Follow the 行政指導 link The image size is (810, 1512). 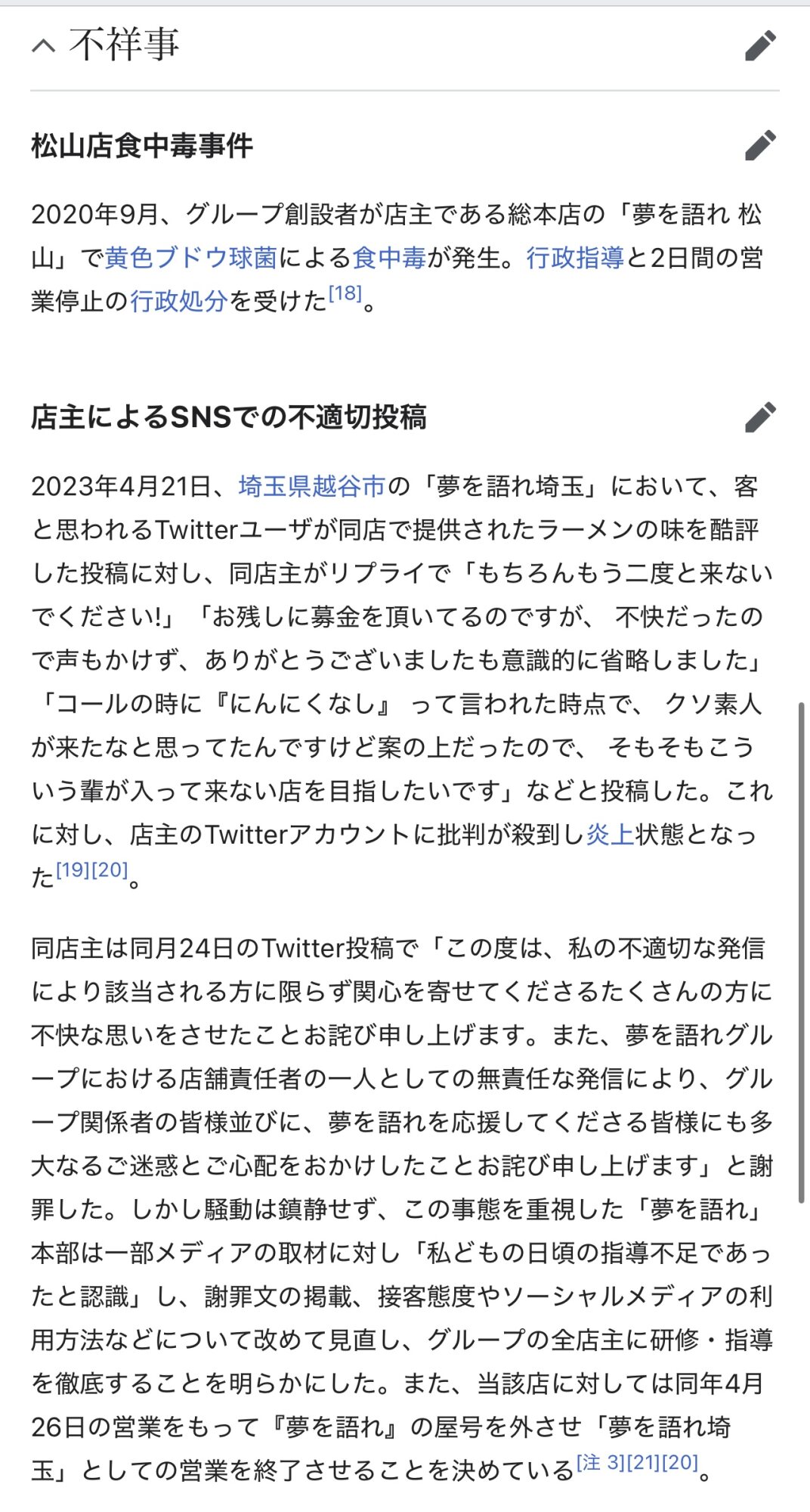(575, 258)
